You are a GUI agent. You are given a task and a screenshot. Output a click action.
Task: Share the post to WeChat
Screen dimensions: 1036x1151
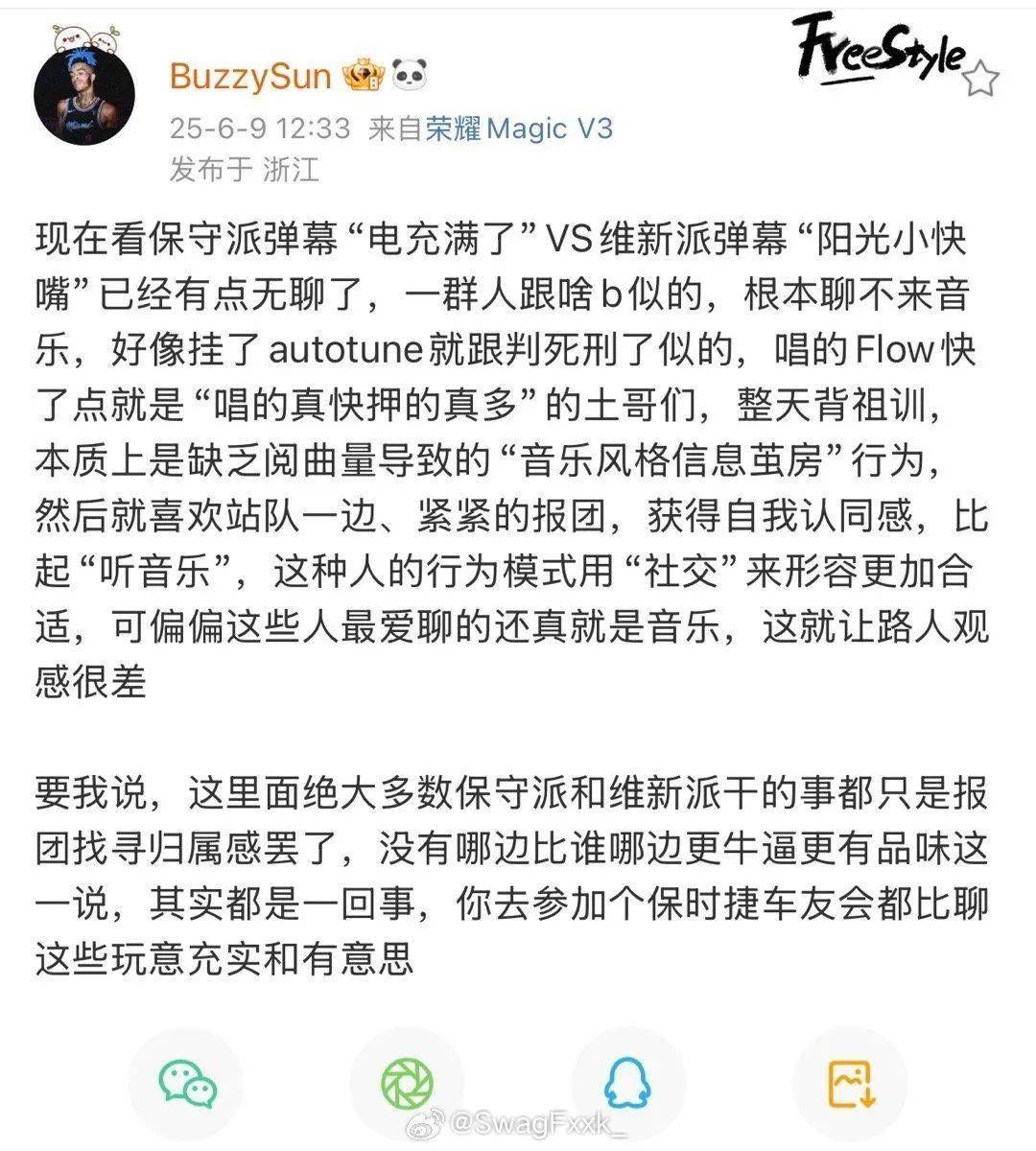click(187, 1084)
